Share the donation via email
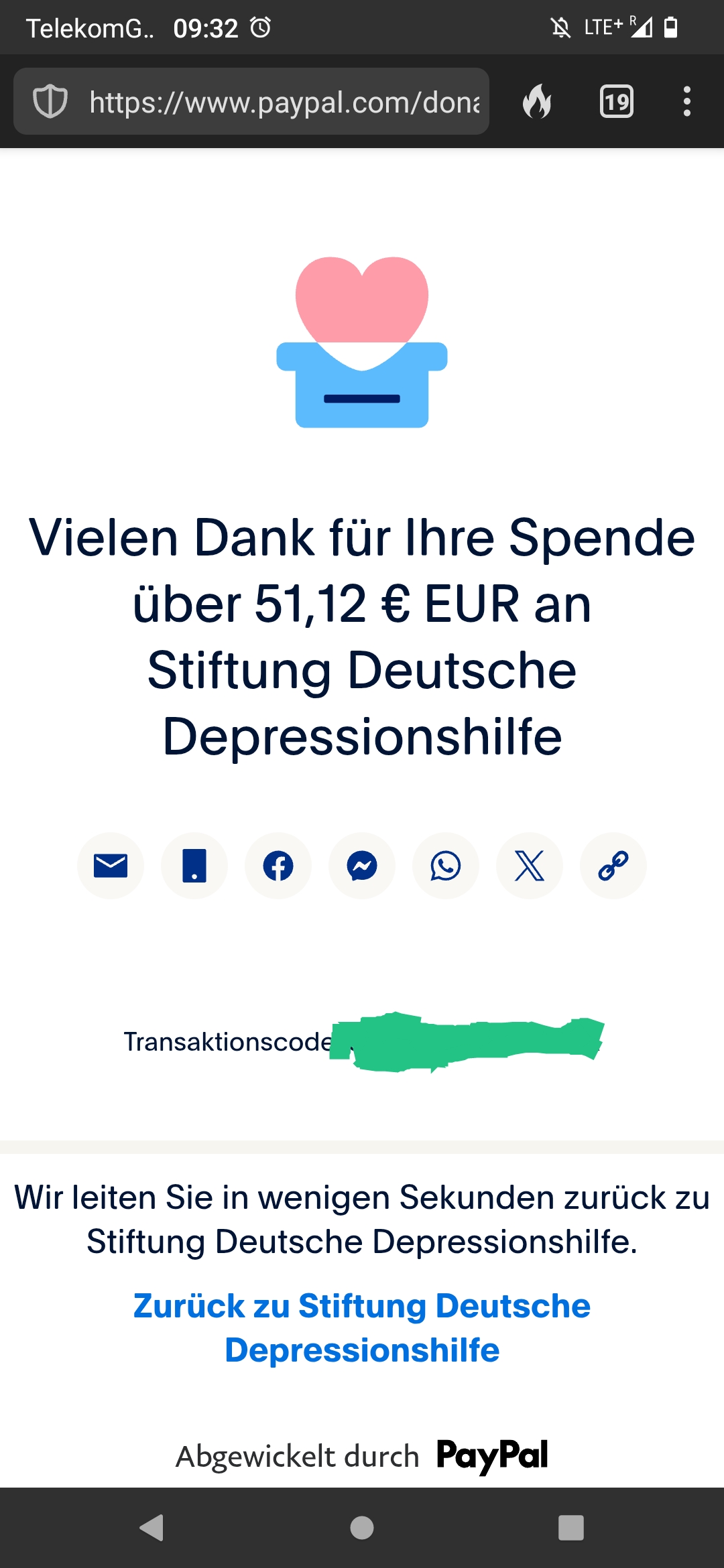This screenshot has height=1568, width=724. tap(111, 866)
